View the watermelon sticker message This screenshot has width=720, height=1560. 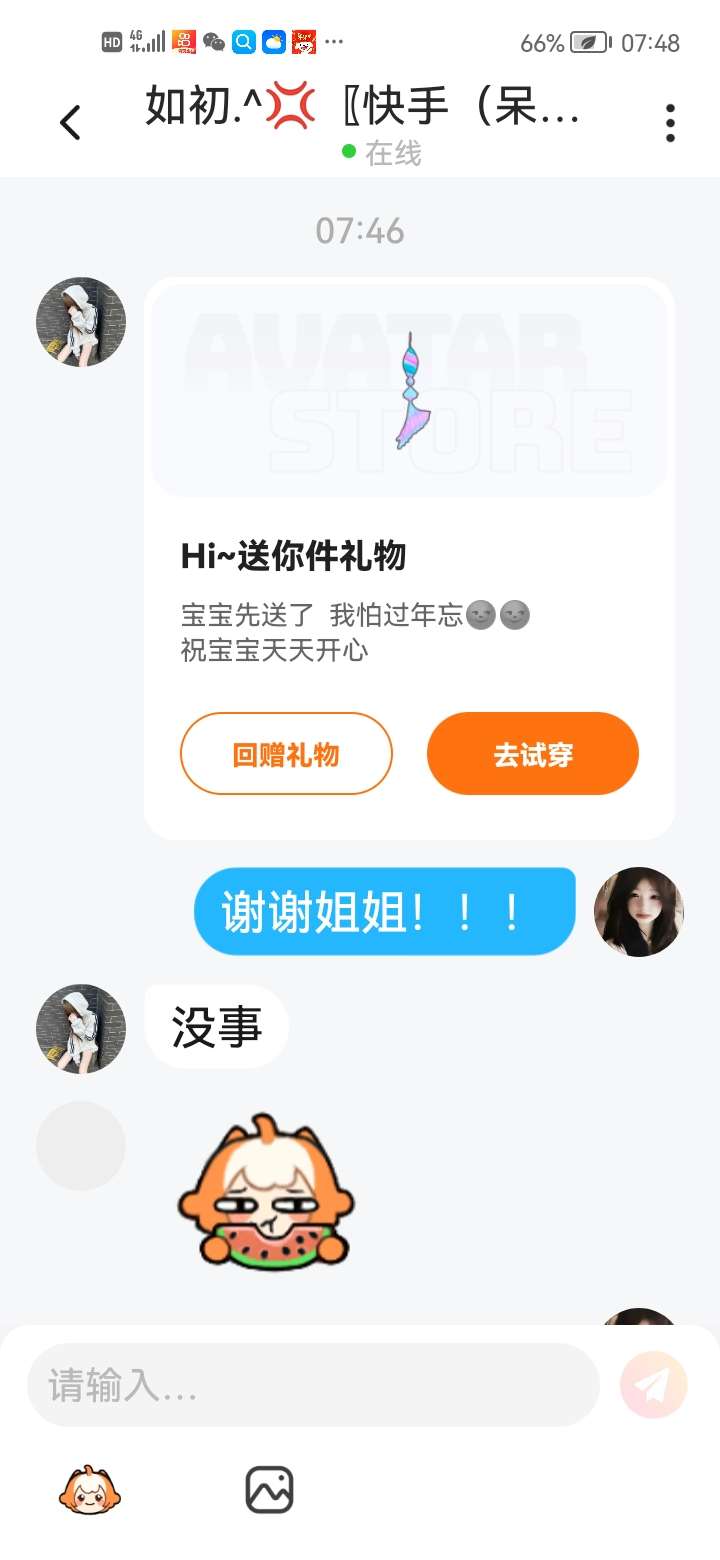pyautogui.click(x=266, y=1192)
